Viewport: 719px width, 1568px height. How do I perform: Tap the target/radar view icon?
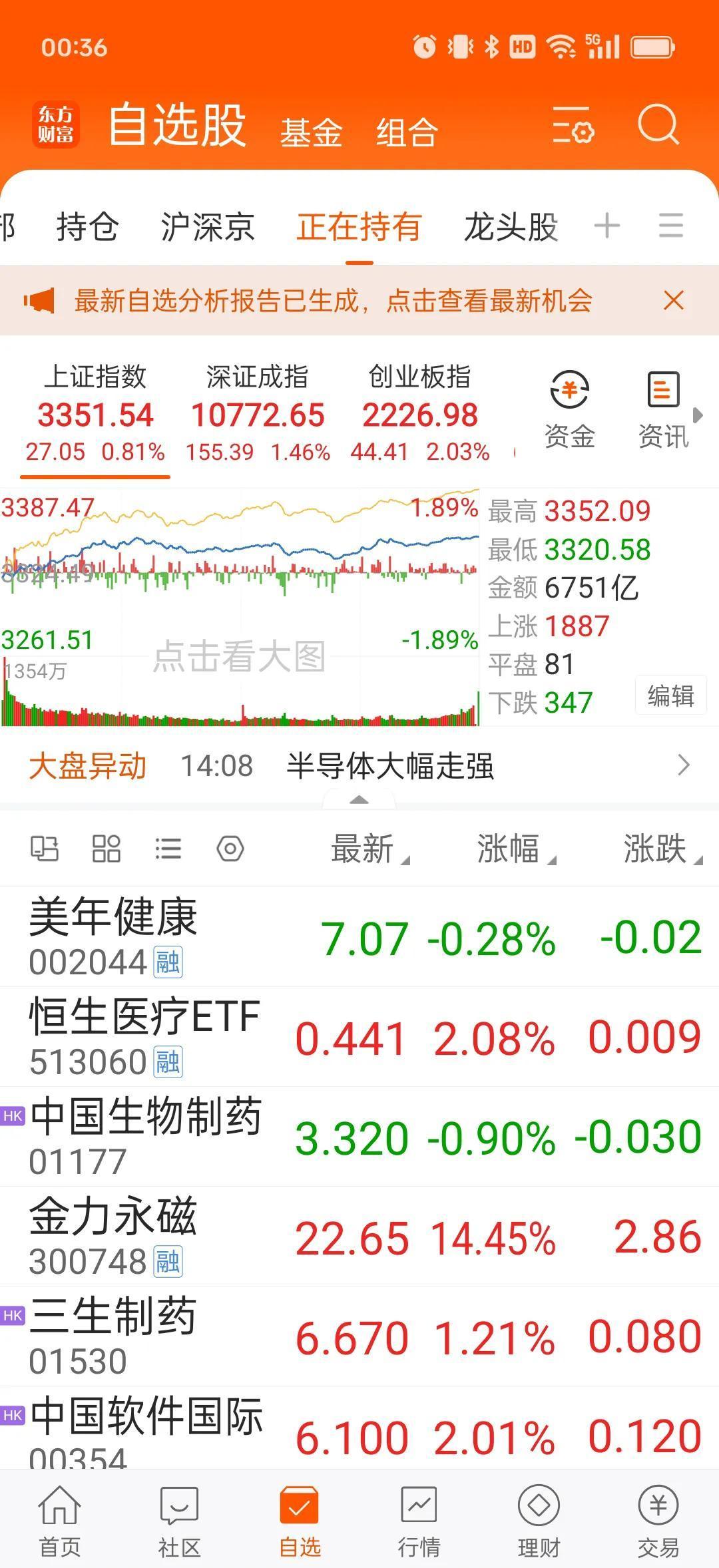(230, 849)
